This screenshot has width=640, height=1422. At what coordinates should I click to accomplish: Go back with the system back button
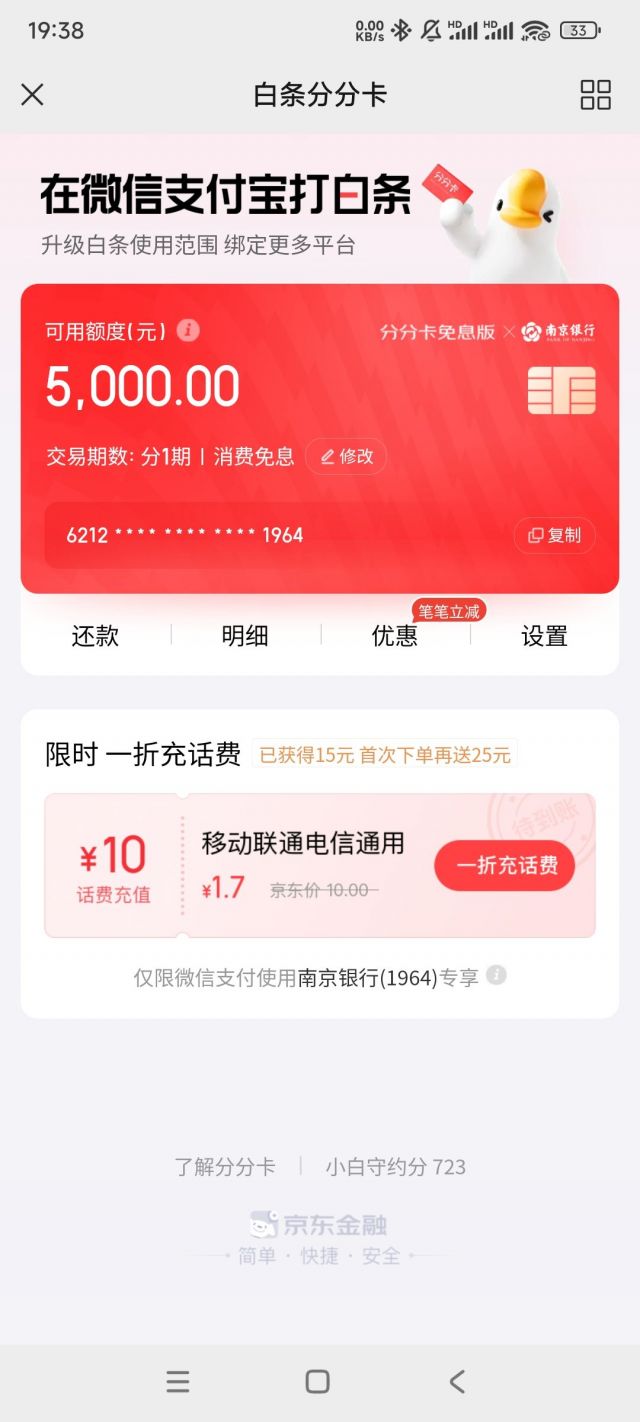point(457,1382)
